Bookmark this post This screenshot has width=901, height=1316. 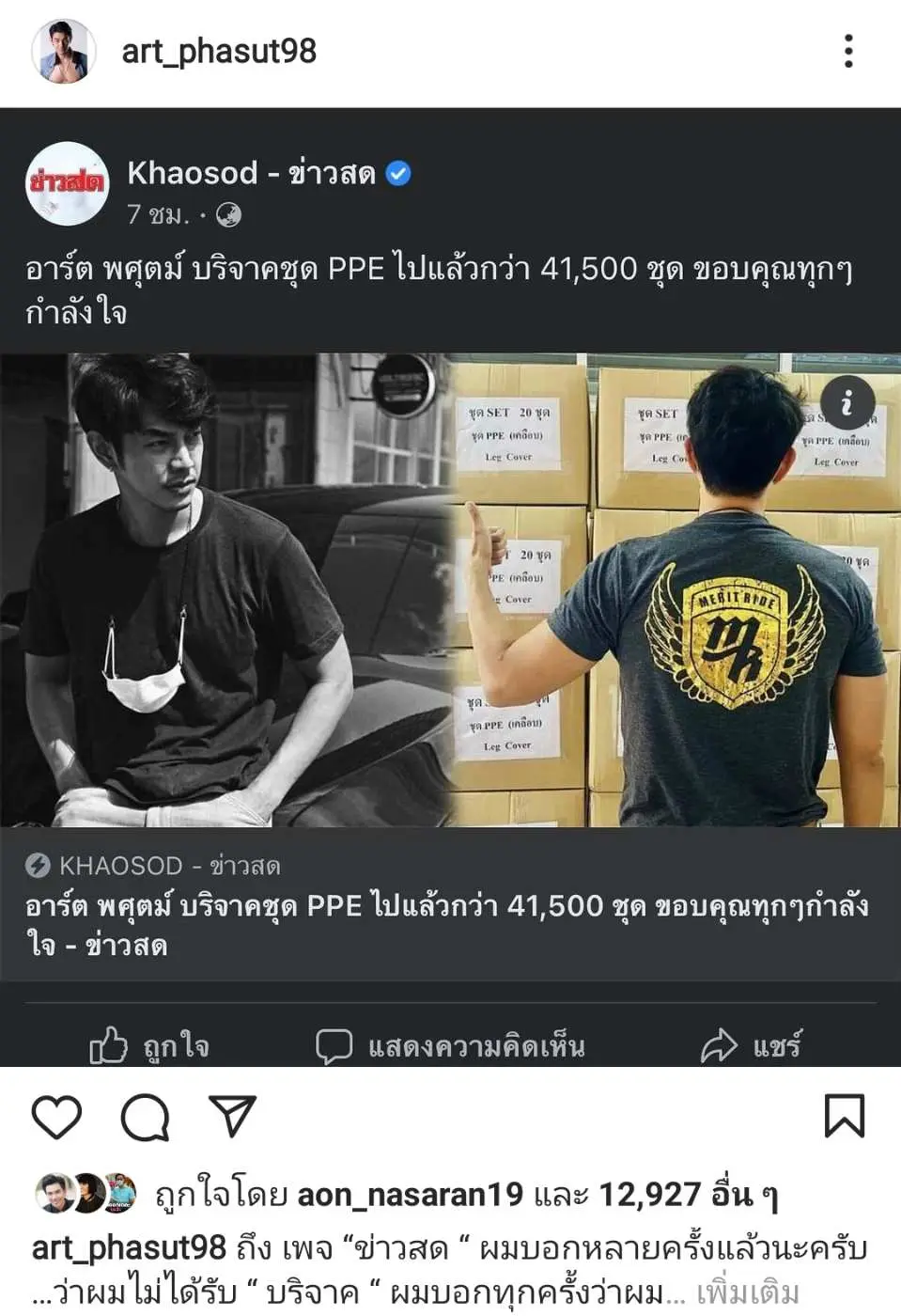point(844,1117)
